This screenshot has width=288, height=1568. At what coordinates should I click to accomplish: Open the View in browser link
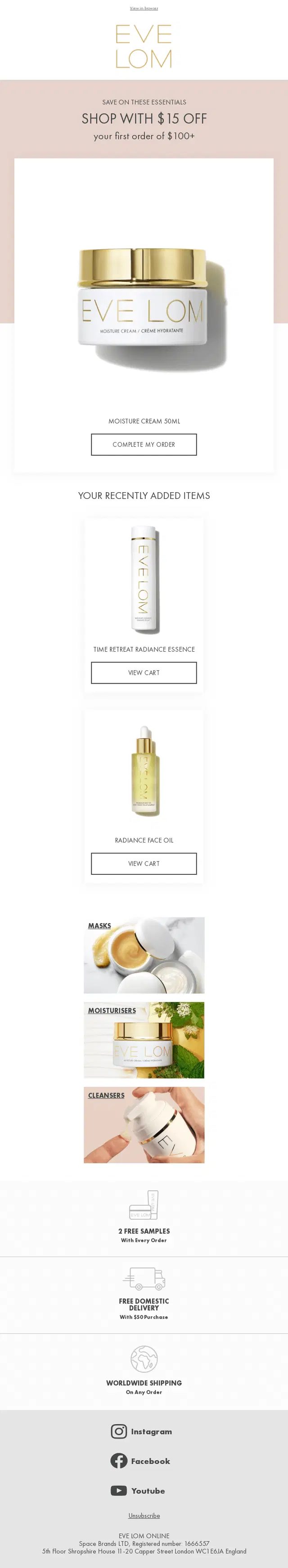pos(144,9)
